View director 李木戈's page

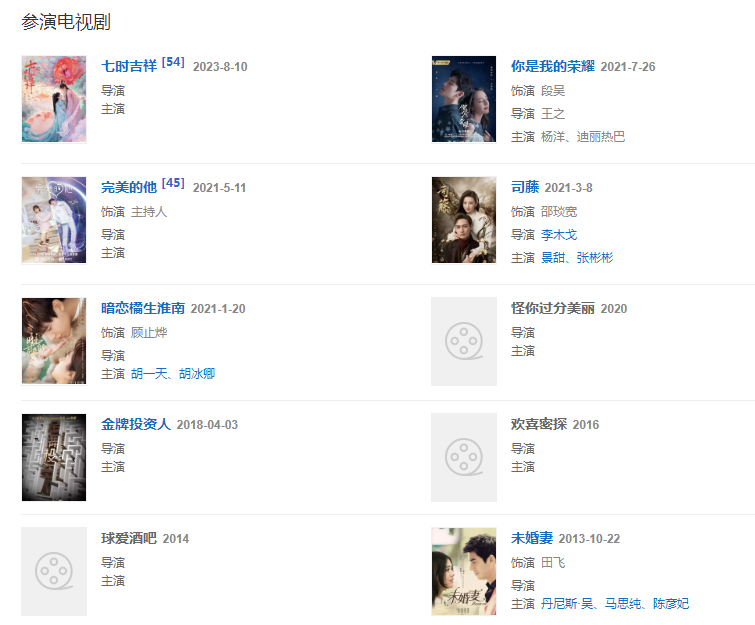(559, 235)
